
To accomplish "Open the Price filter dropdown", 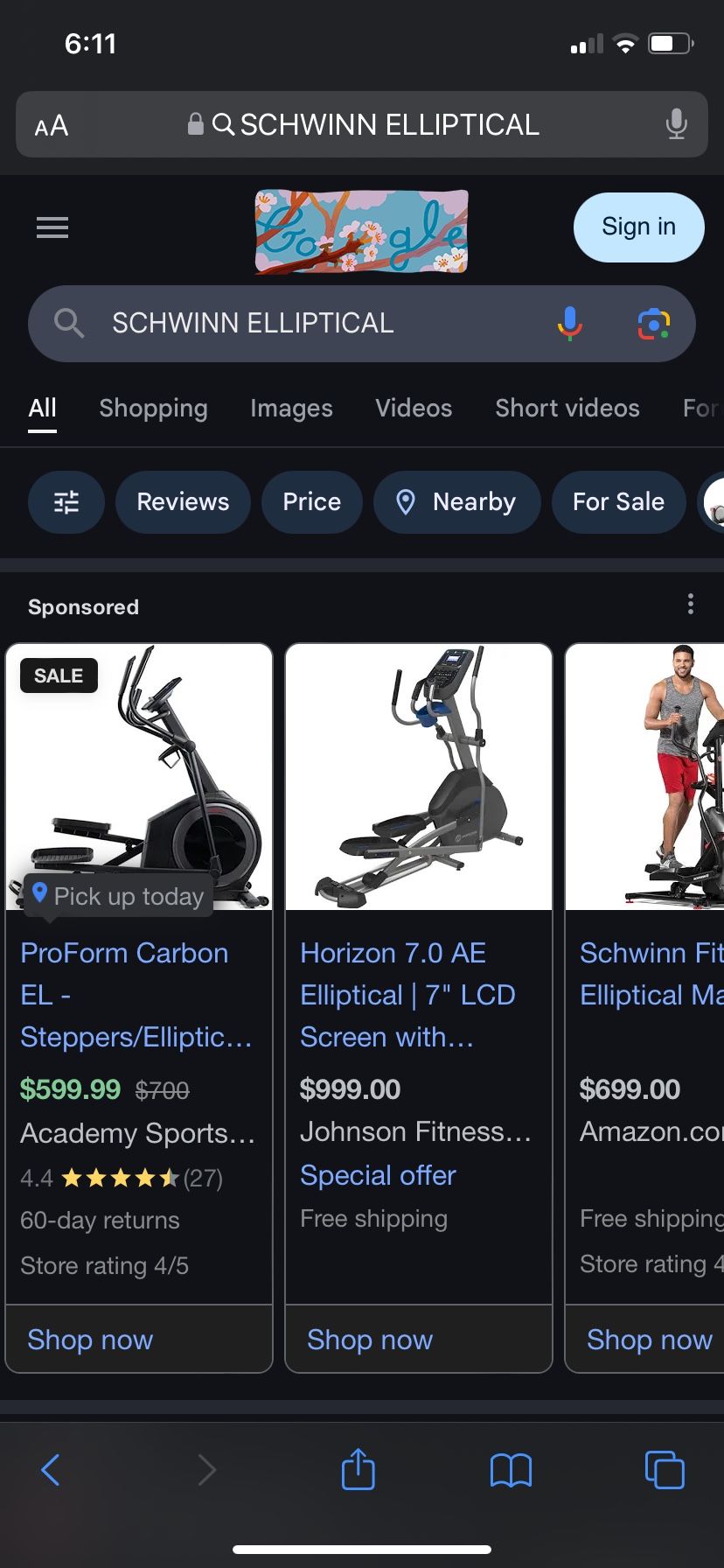I will click(311, 501).
